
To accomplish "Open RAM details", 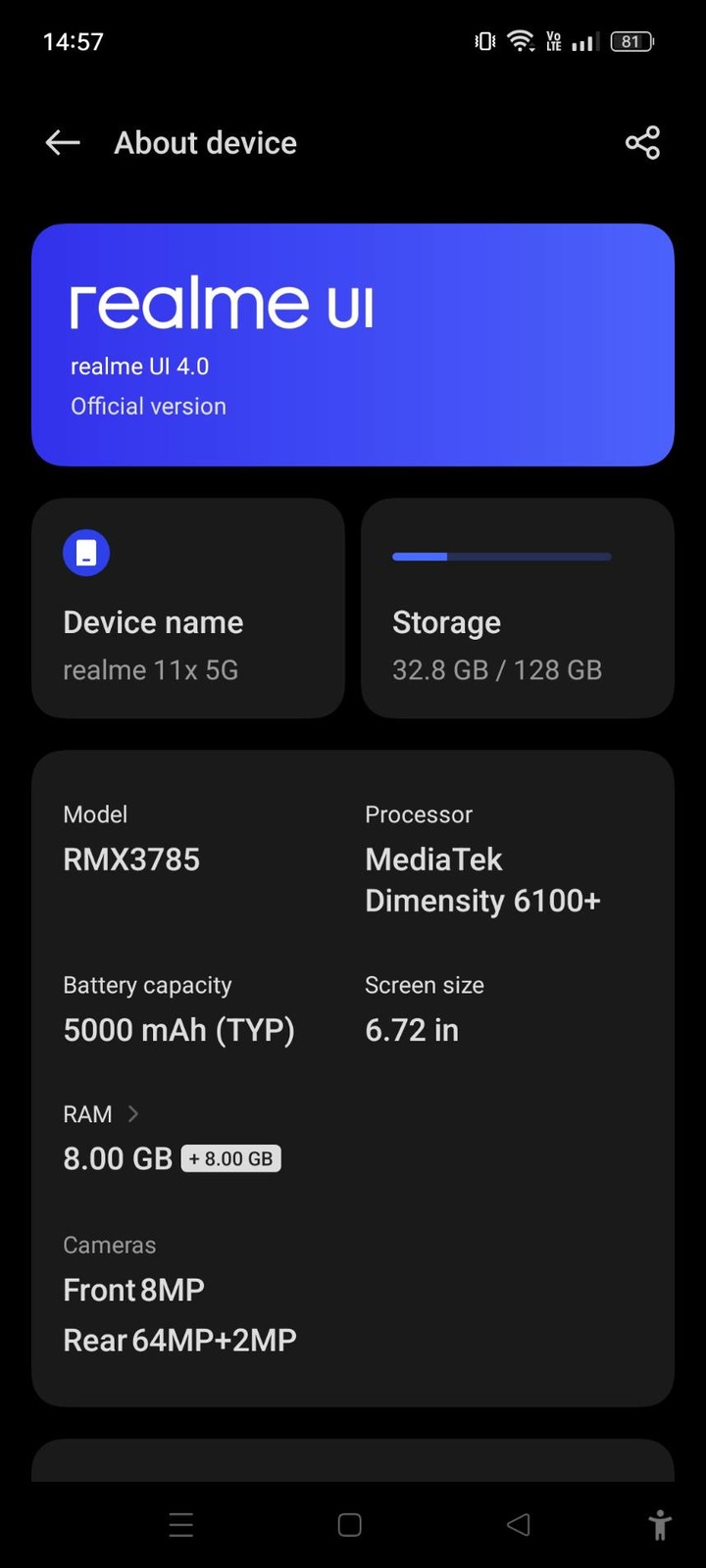I will click(x=102, y=1114).
